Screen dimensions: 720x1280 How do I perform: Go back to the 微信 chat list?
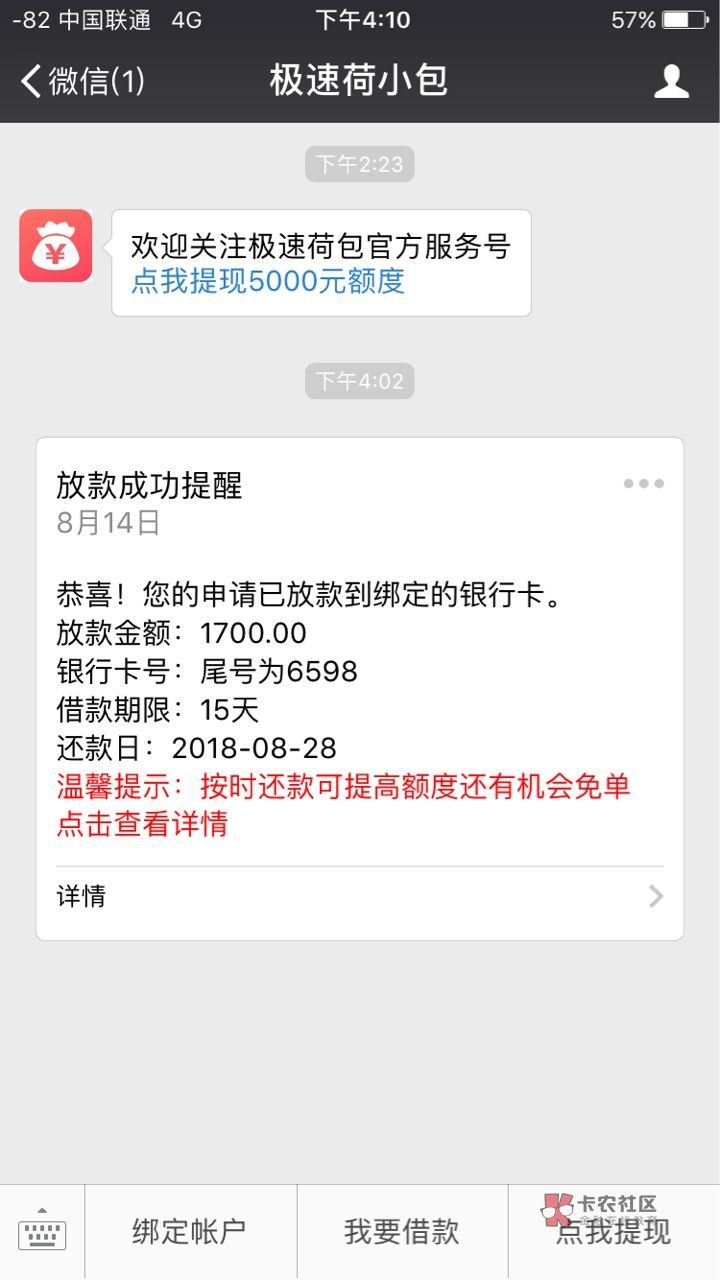click(84, 81)
